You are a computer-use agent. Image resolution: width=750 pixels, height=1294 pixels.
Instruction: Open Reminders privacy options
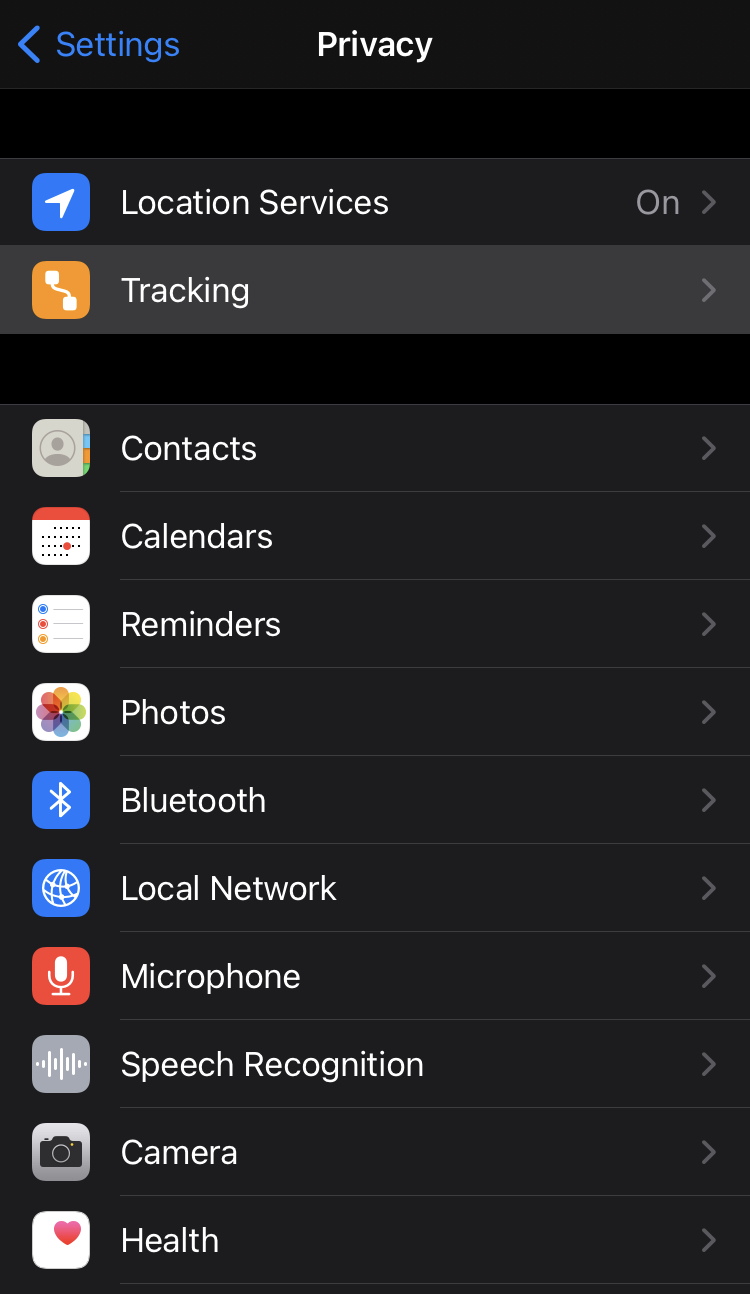[x=375, y=624]
